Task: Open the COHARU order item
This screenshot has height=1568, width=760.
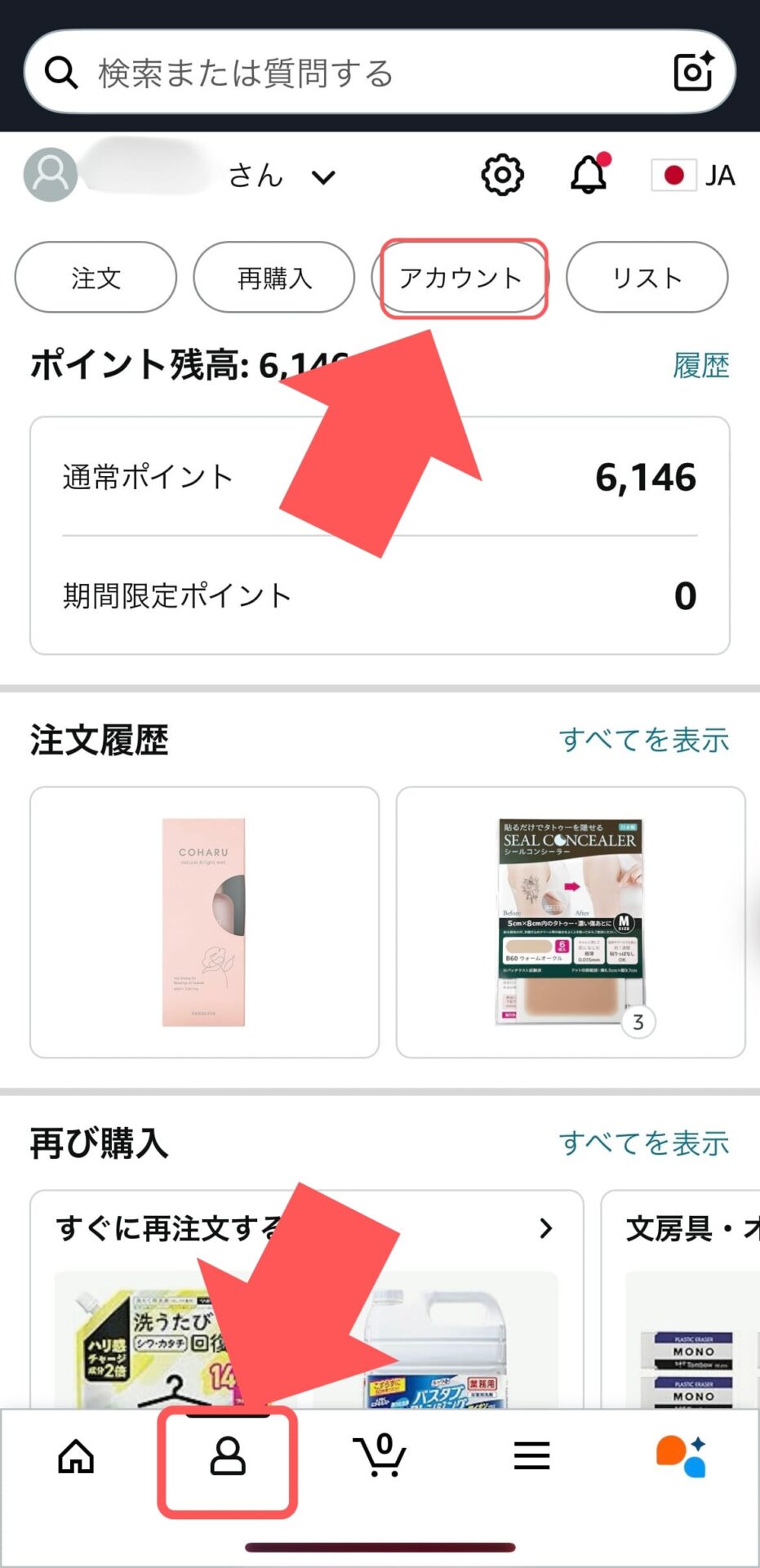Action: pos(204,922)
